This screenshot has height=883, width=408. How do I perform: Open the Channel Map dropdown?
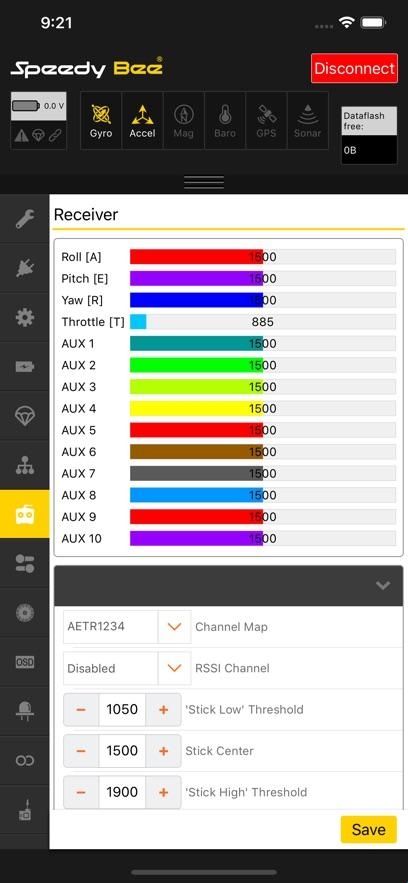(x=174, y=627)
